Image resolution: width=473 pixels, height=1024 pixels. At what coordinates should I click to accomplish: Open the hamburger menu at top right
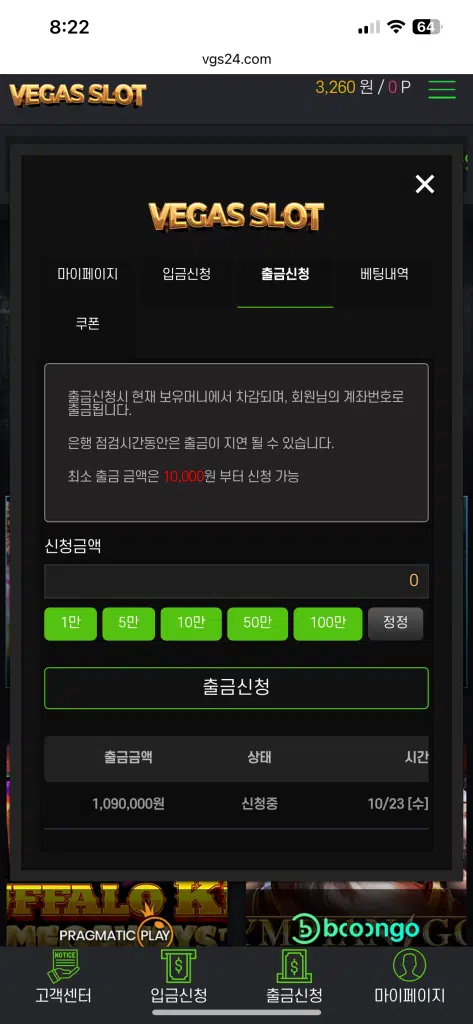click(442, 89)
